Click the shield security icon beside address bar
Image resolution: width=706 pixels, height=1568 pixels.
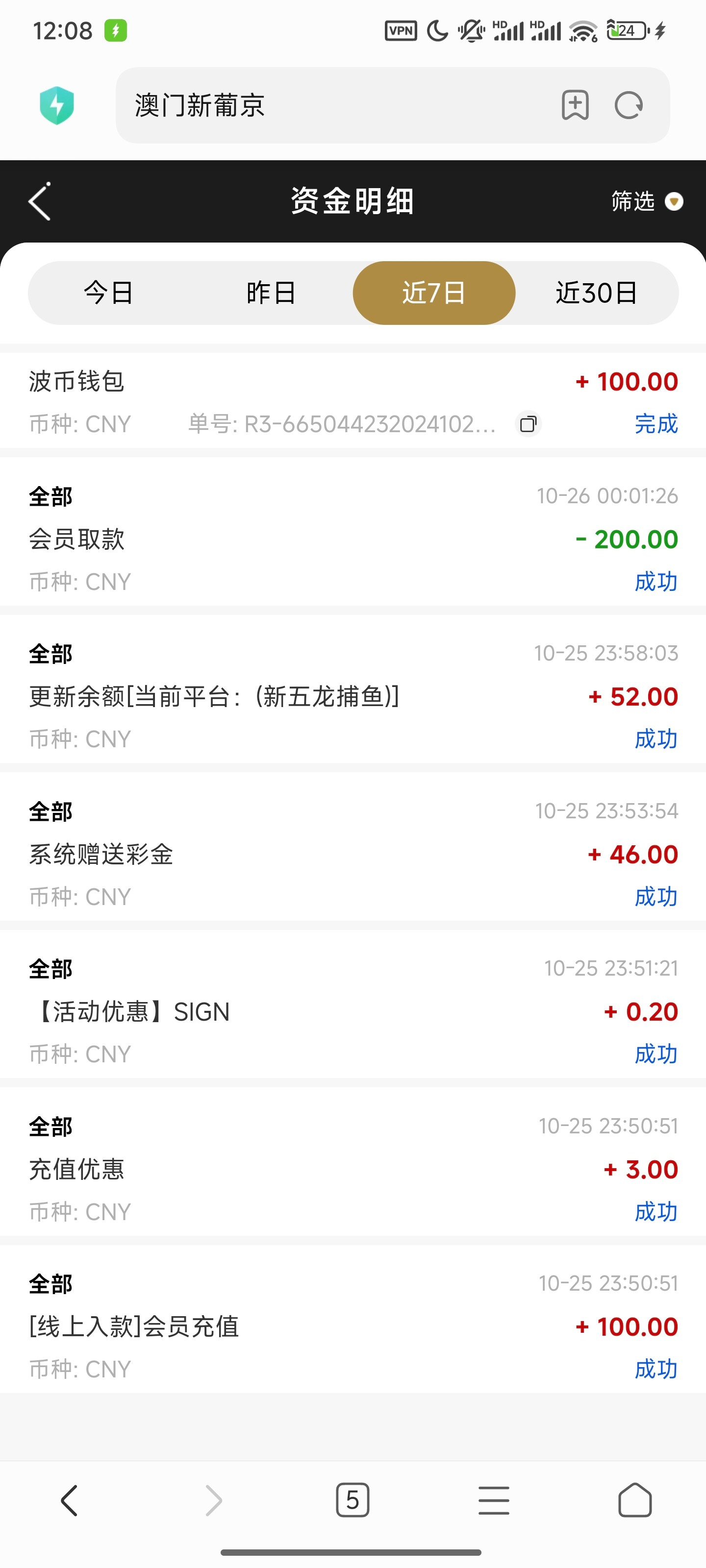point(57,105)
